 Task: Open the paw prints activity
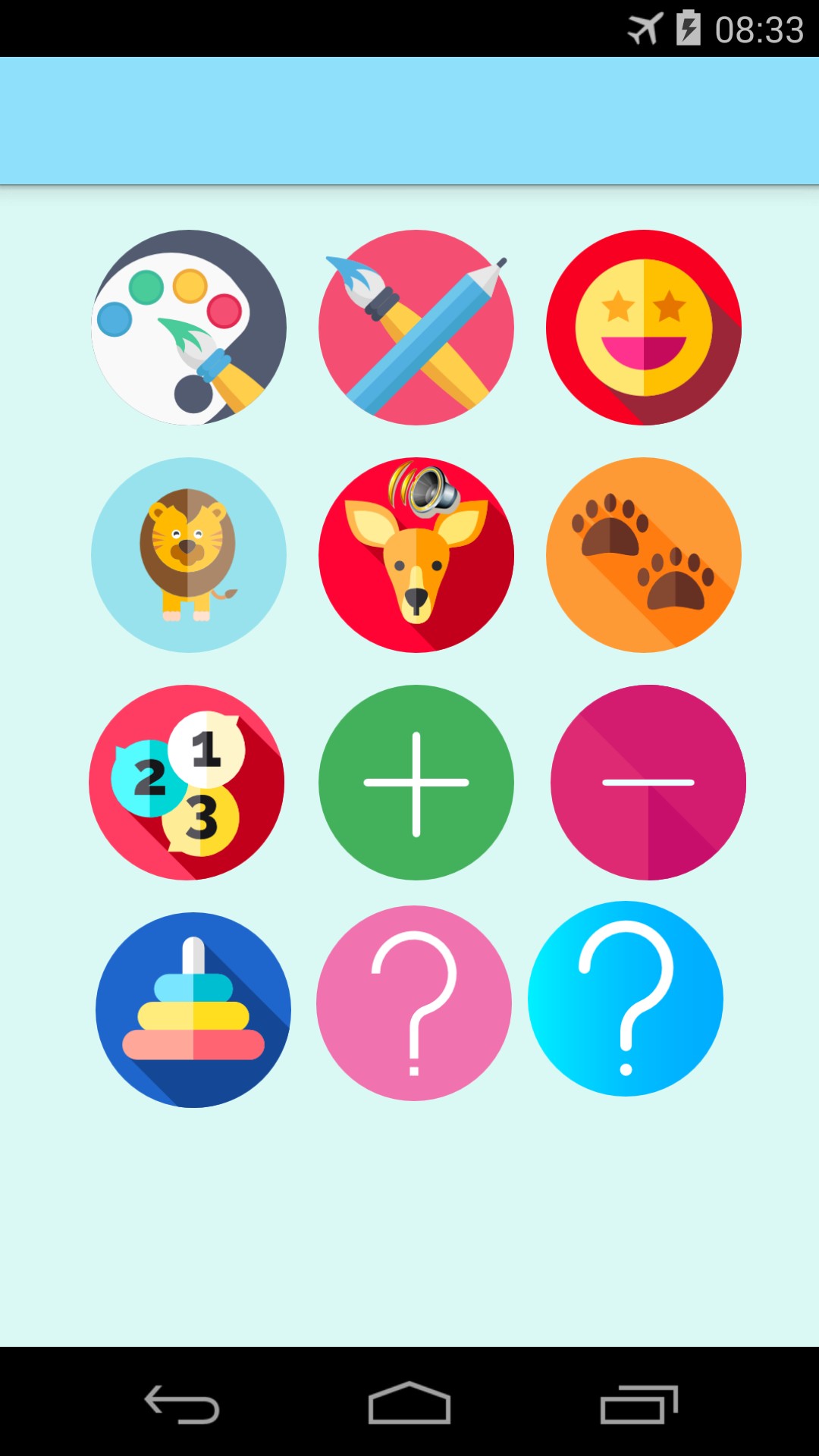click(x=644, y=555)
